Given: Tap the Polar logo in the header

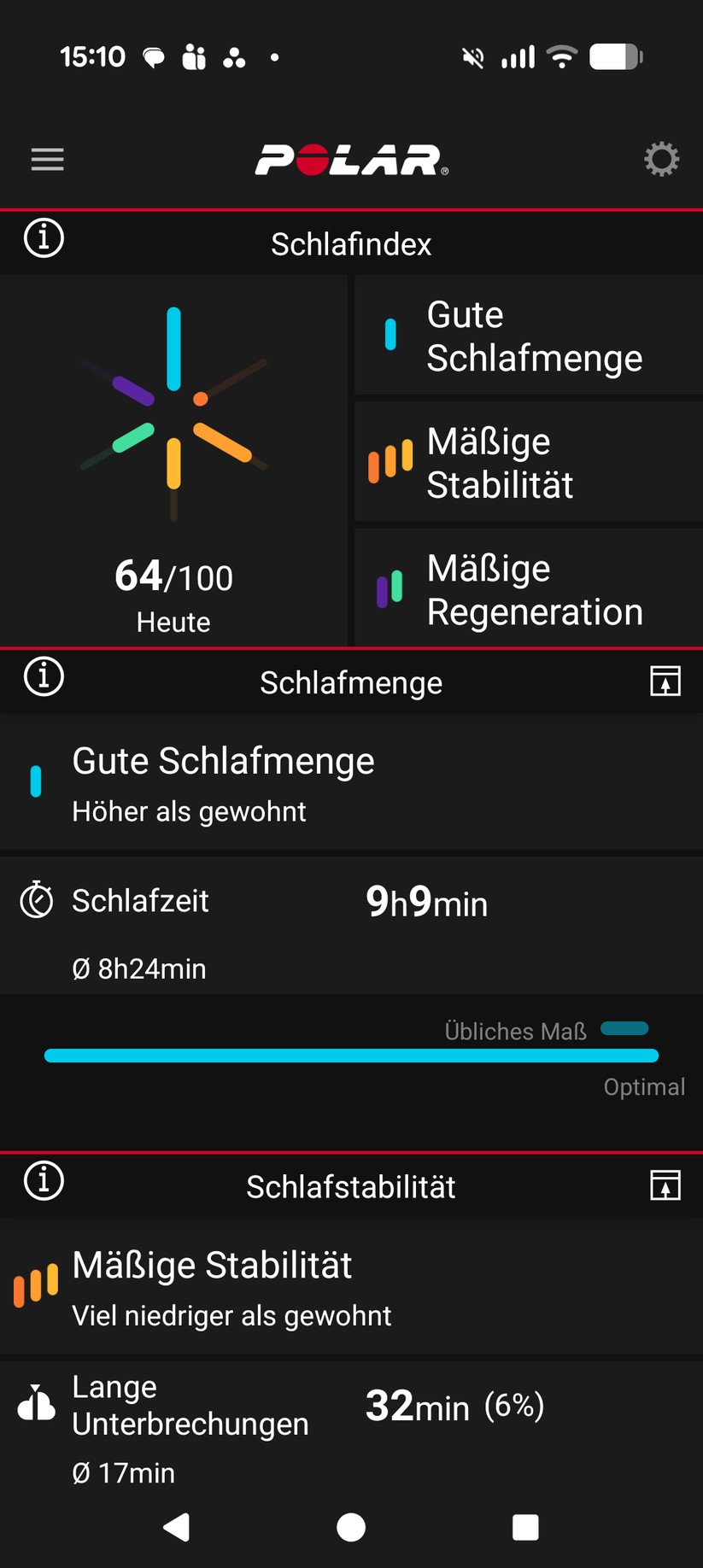Looking at the screenshot, I should tap(350, 159).
